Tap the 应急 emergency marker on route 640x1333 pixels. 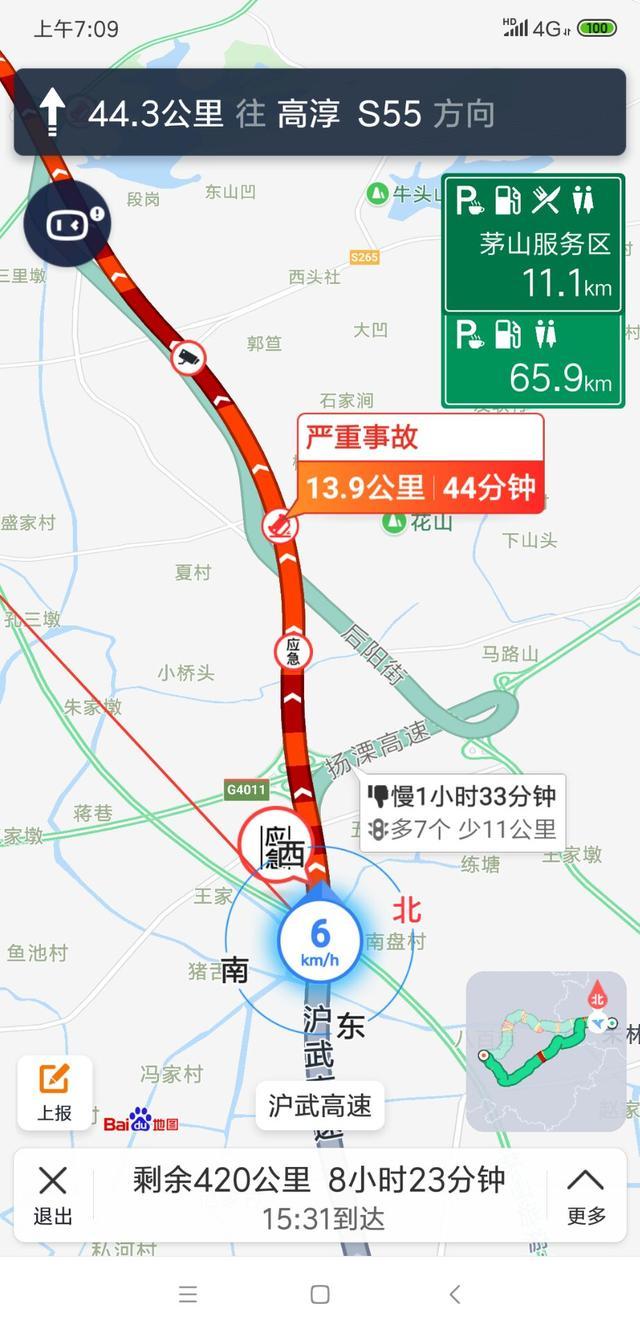point(293,652)
